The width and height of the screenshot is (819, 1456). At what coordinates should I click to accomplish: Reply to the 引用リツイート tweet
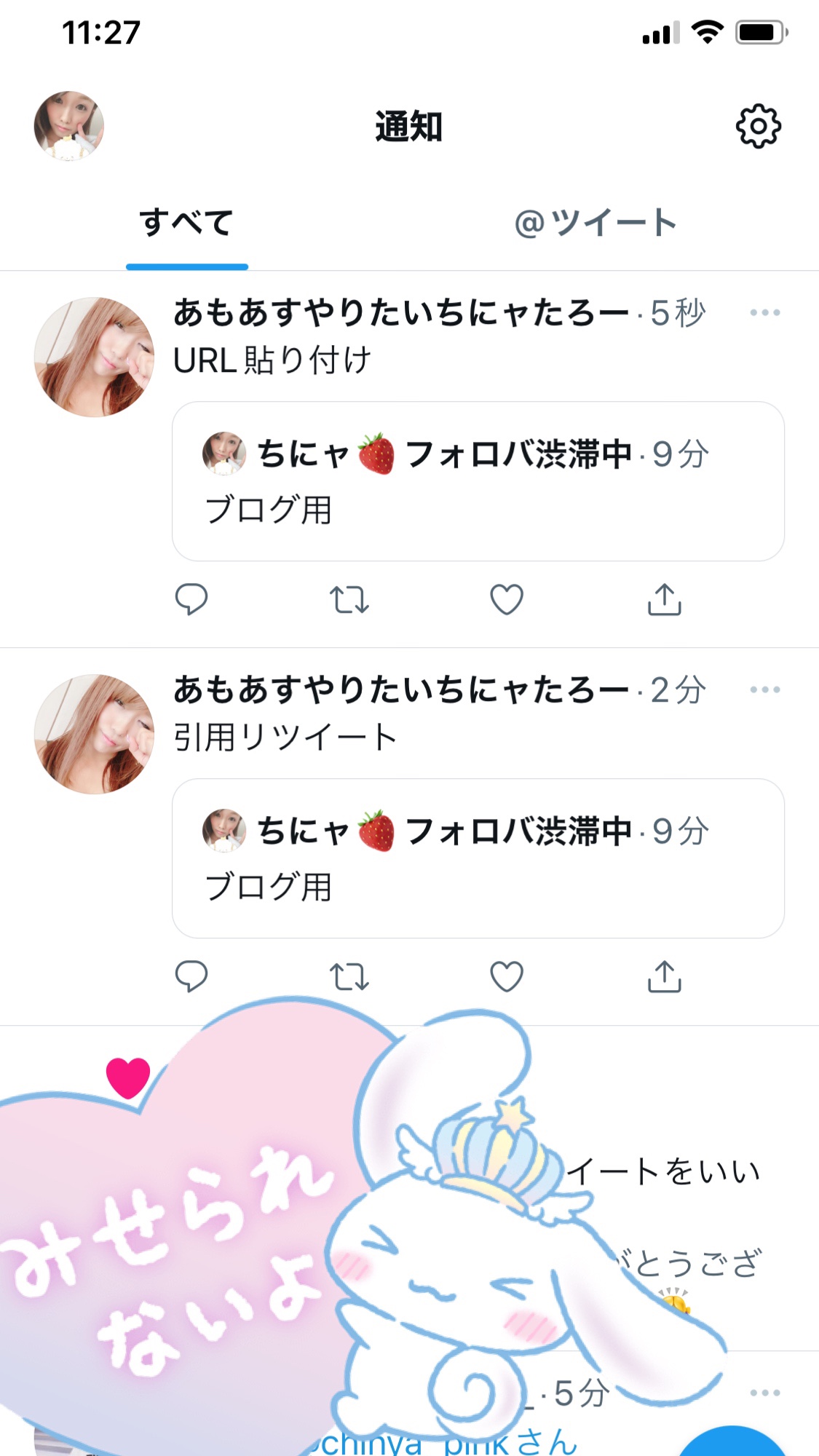tap(191, 976)
